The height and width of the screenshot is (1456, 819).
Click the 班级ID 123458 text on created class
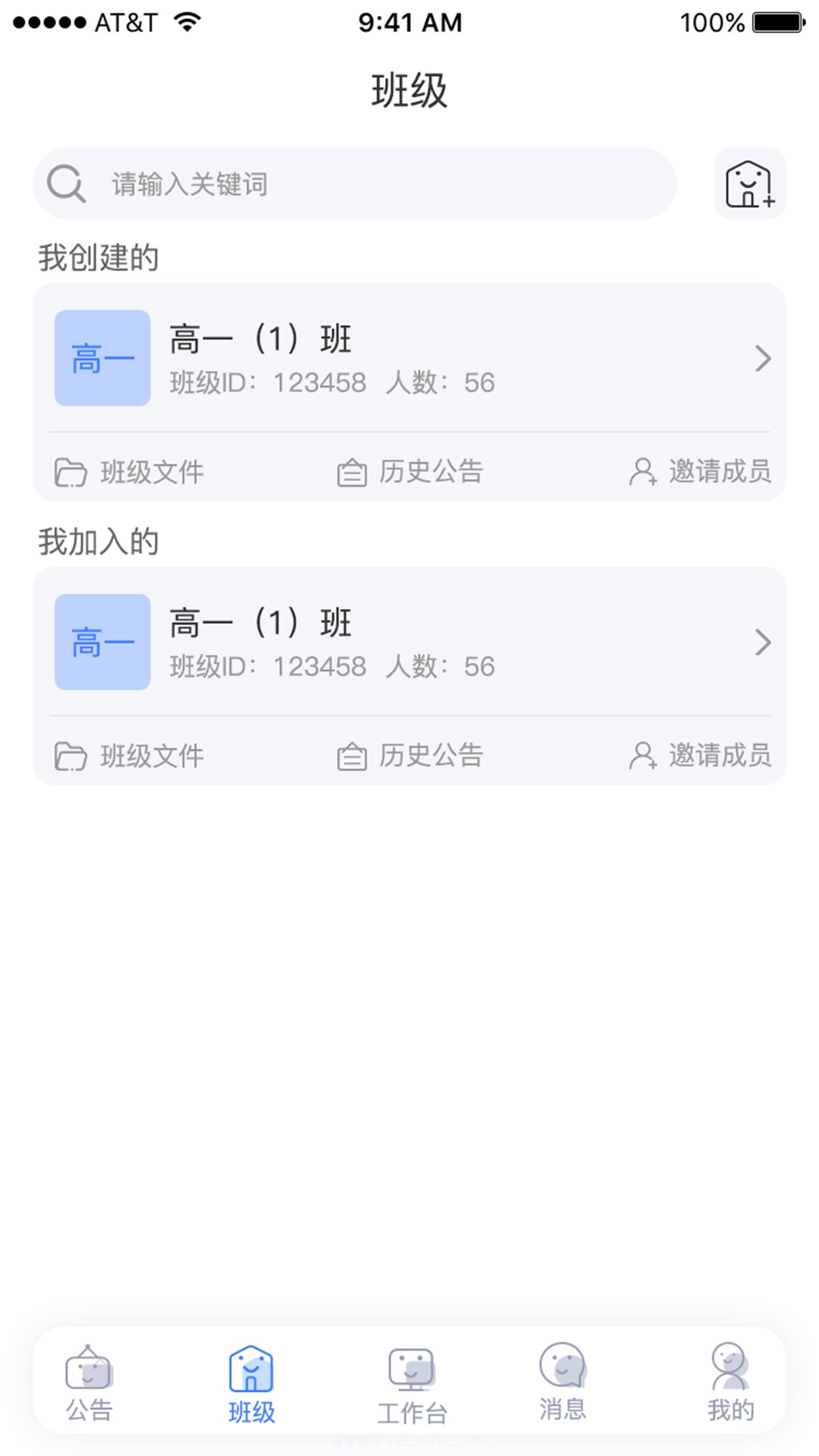coord(264,382)
